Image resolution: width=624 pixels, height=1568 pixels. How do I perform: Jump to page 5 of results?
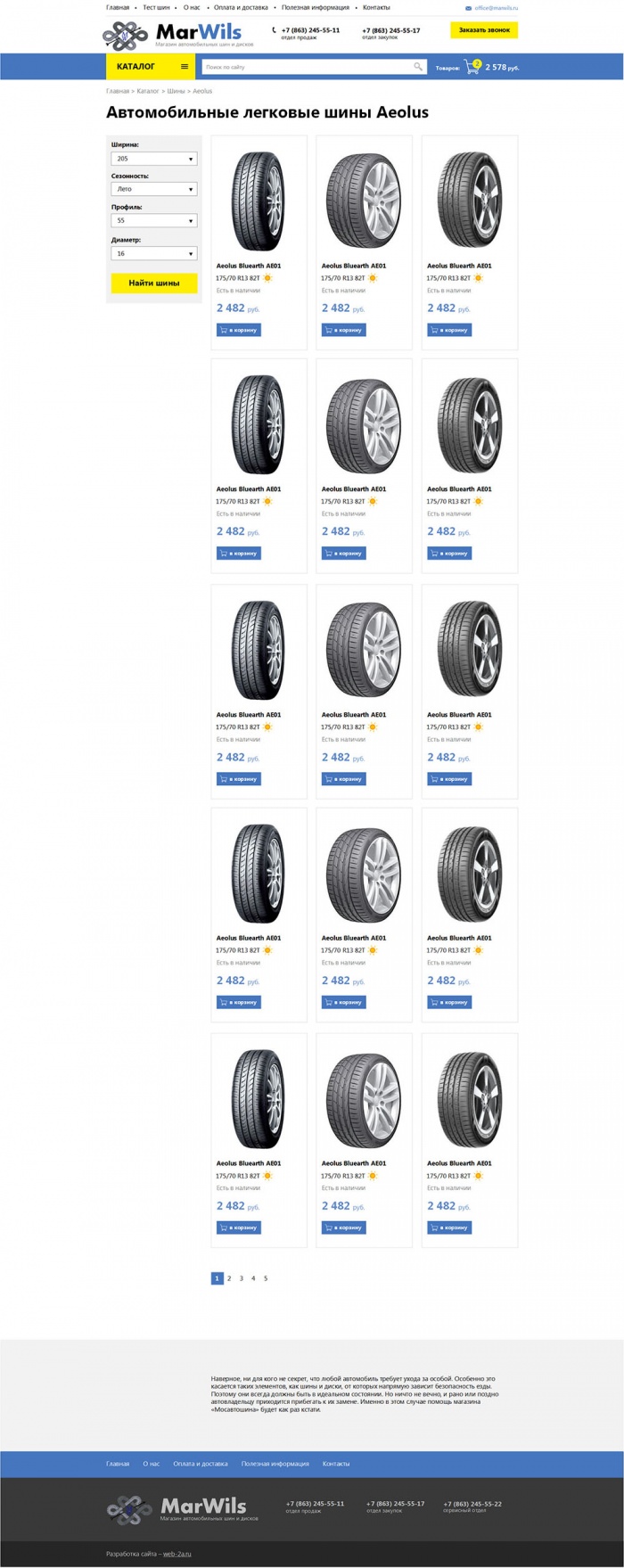pyautogui.click(x=266, y=1278)
